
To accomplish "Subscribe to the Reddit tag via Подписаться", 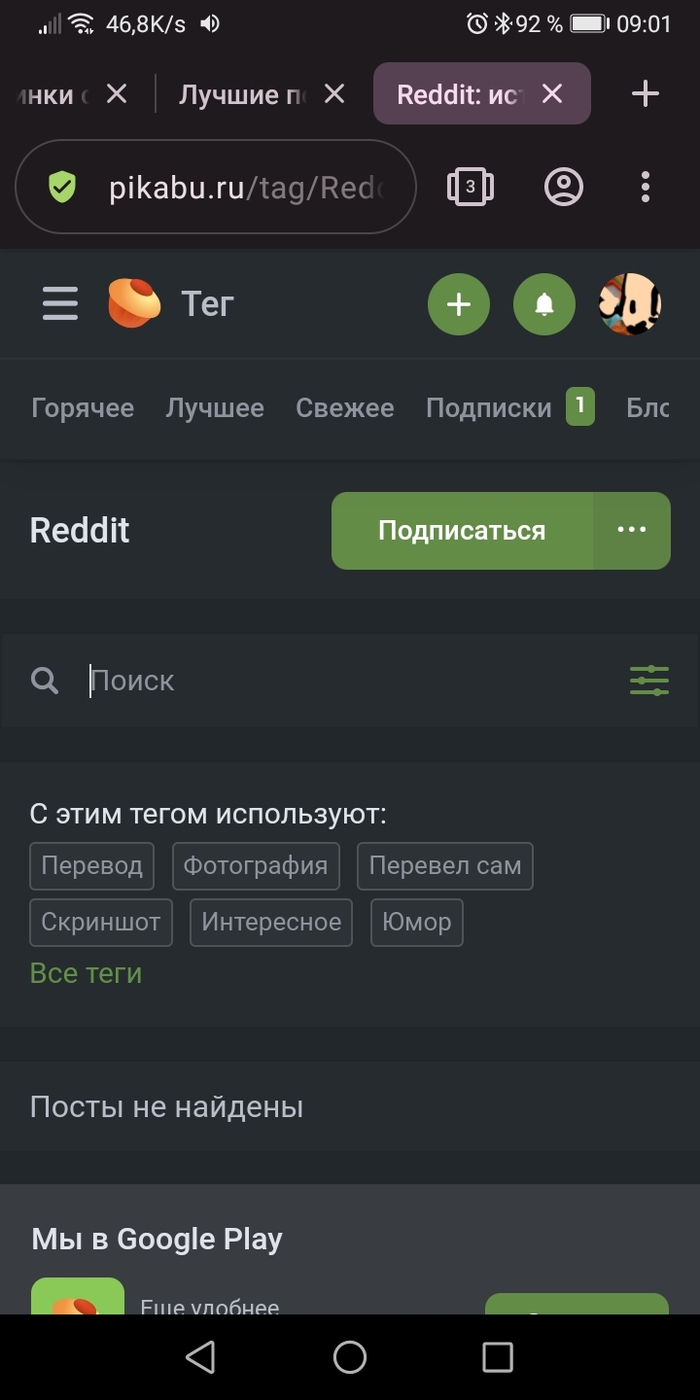I will click(462, 531).
